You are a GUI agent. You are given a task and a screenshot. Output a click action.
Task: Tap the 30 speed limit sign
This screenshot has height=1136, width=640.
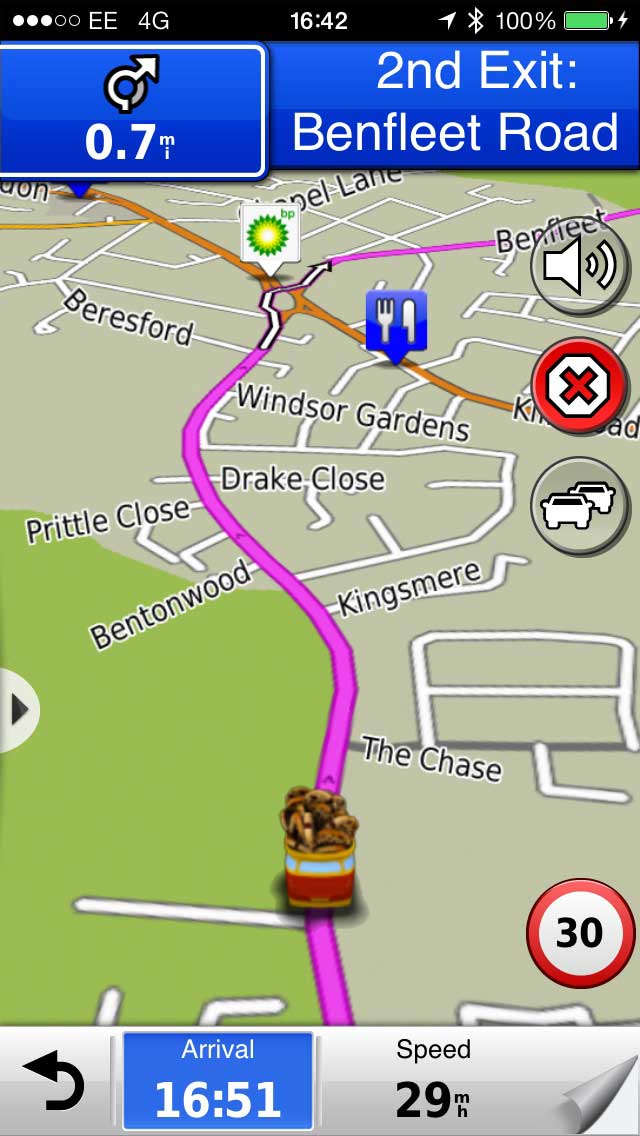click(x=579, y=932)
